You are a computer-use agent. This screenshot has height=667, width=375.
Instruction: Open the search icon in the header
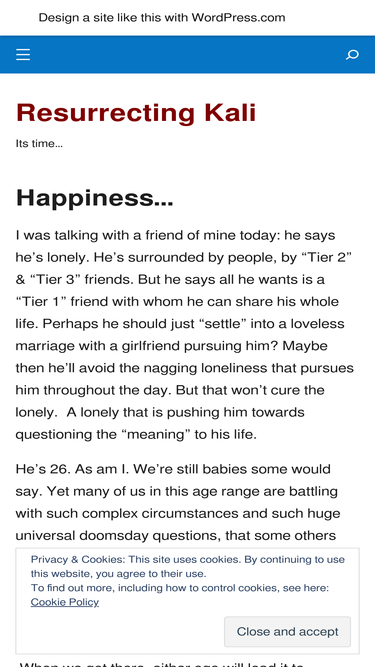[352, 54]
